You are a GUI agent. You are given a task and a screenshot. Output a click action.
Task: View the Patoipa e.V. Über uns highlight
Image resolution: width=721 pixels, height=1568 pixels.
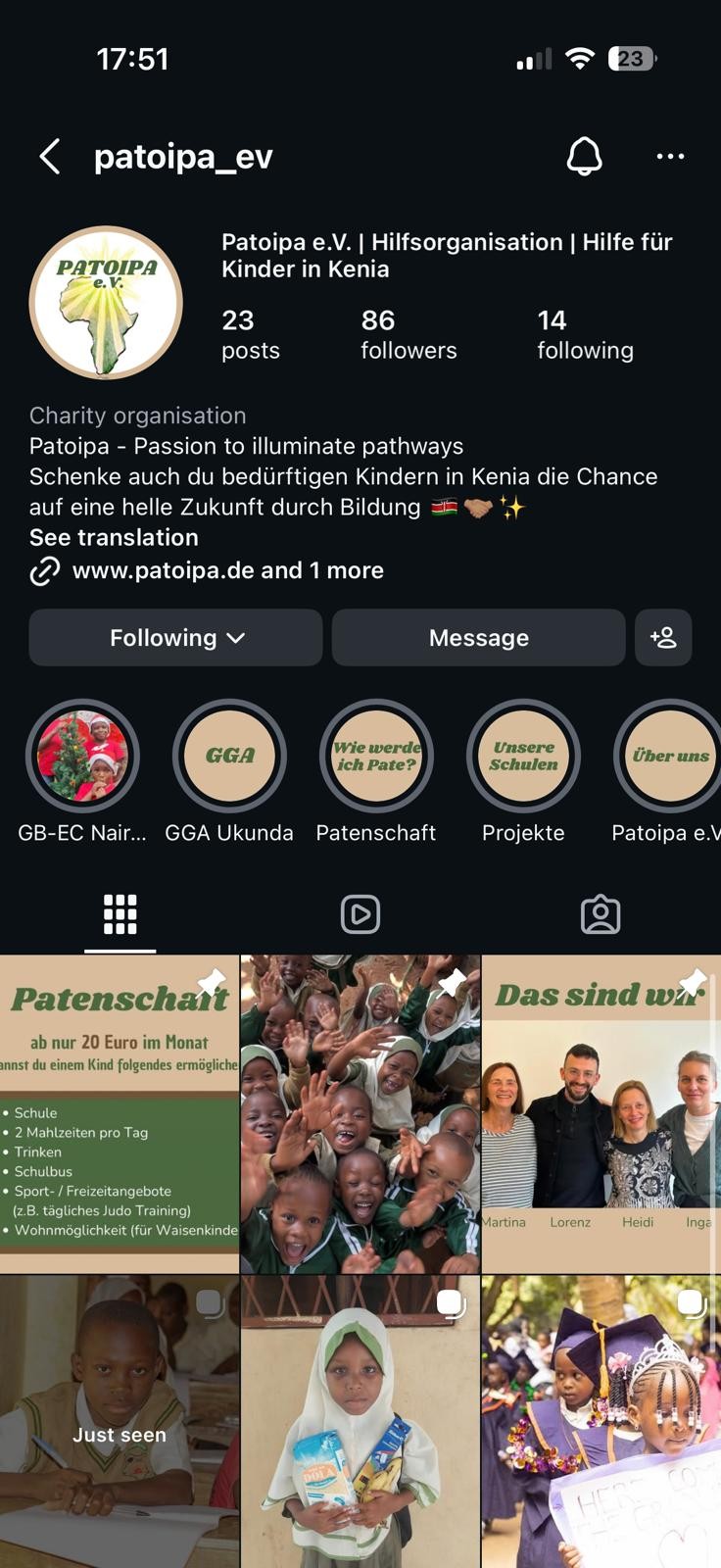pyautogui.click(x=670, y=756)
